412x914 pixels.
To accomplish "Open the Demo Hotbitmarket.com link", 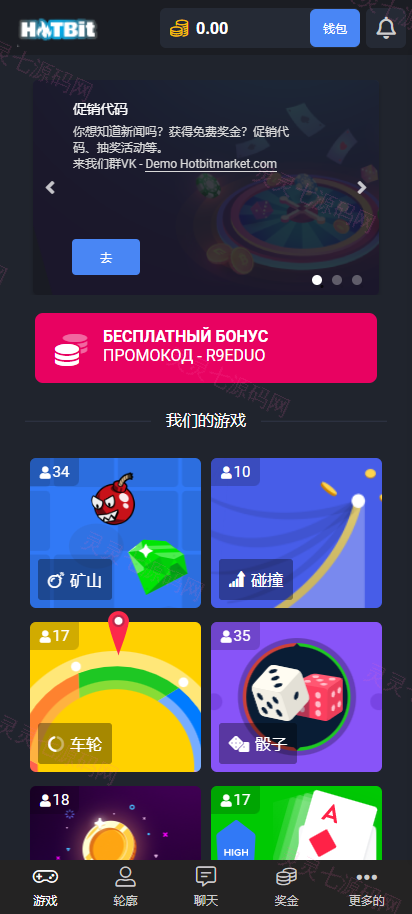I will [211, 164].
